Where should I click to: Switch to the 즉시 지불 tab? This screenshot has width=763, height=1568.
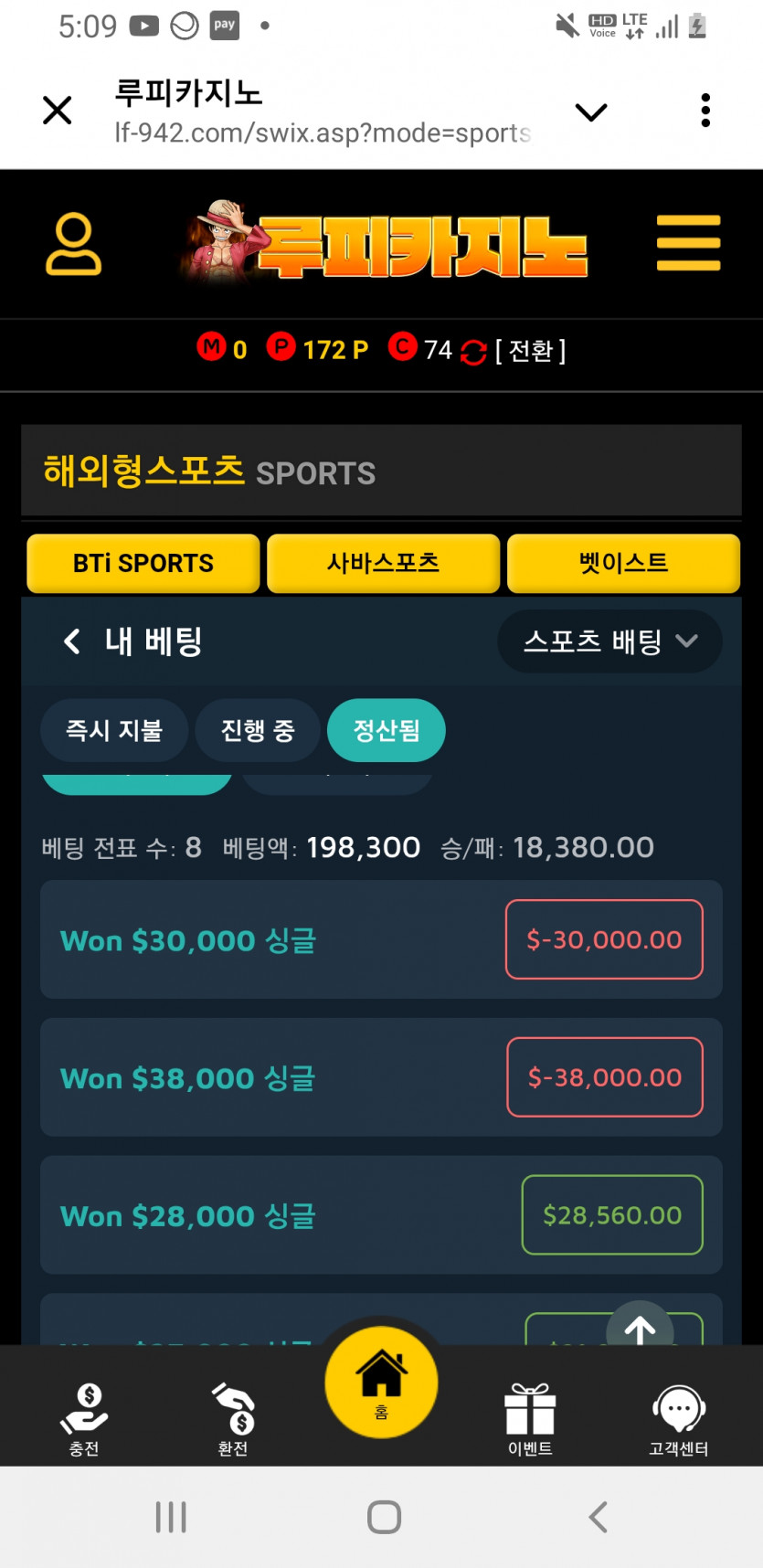click(114, 730)
